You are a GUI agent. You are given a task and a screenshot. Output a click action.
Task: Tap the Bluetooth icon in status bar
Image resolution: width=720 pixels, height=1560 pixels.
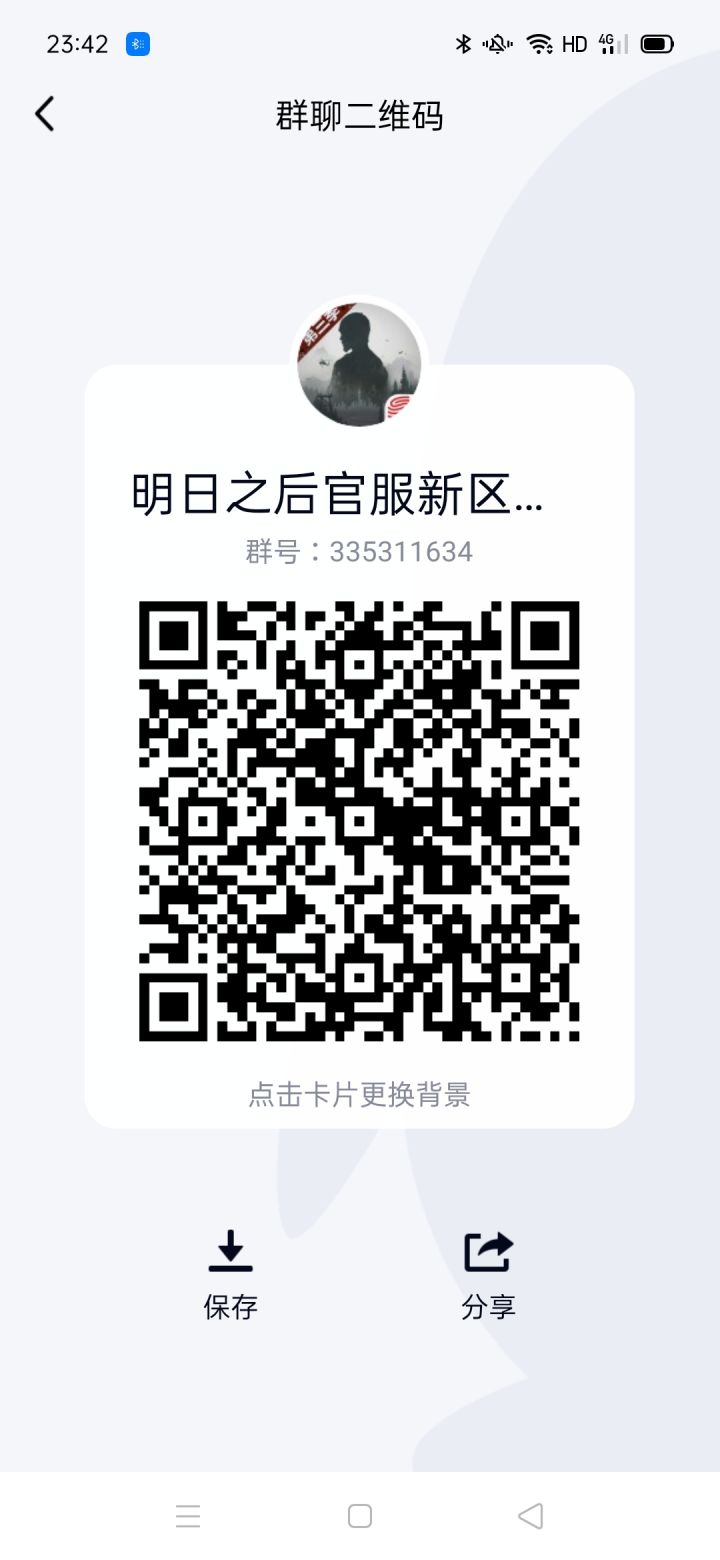pyautogui.click(x=461, y=44)
